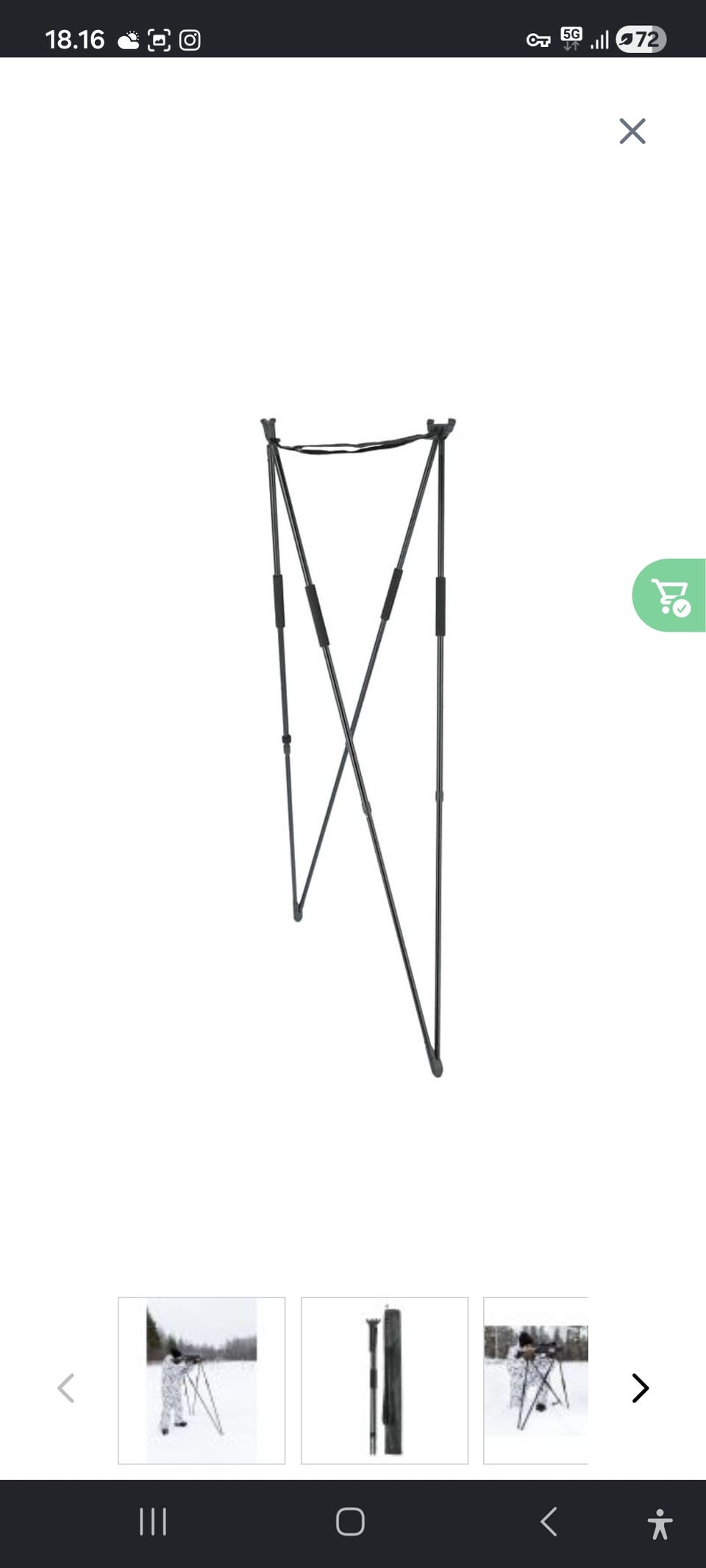Open the green shopping cart button
Screen dimensions: 706x1568
(x=669, y=595)
